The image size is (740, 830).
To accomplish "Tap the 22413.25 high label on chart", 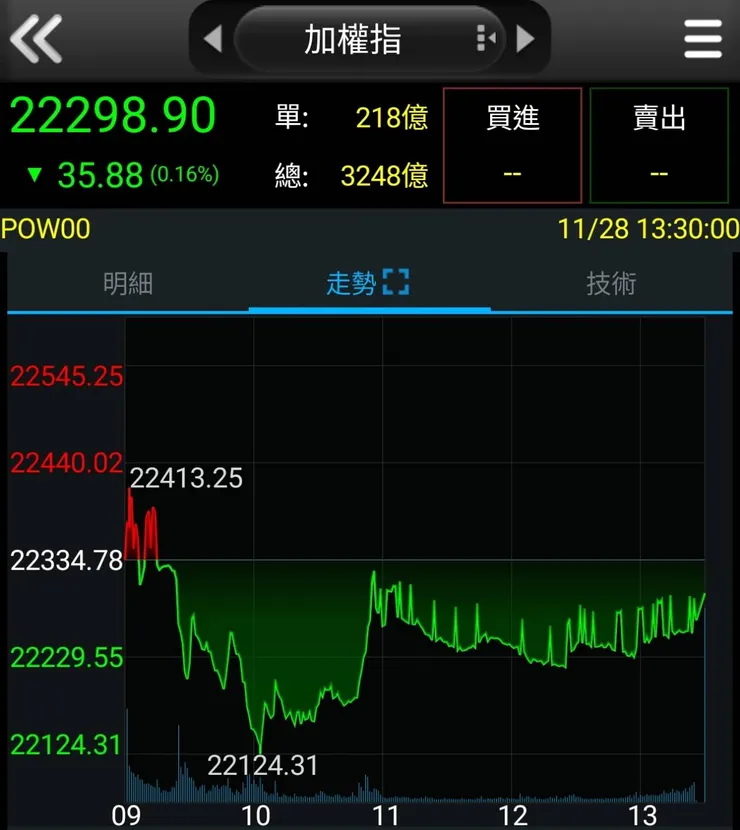I will pos(188,478).
